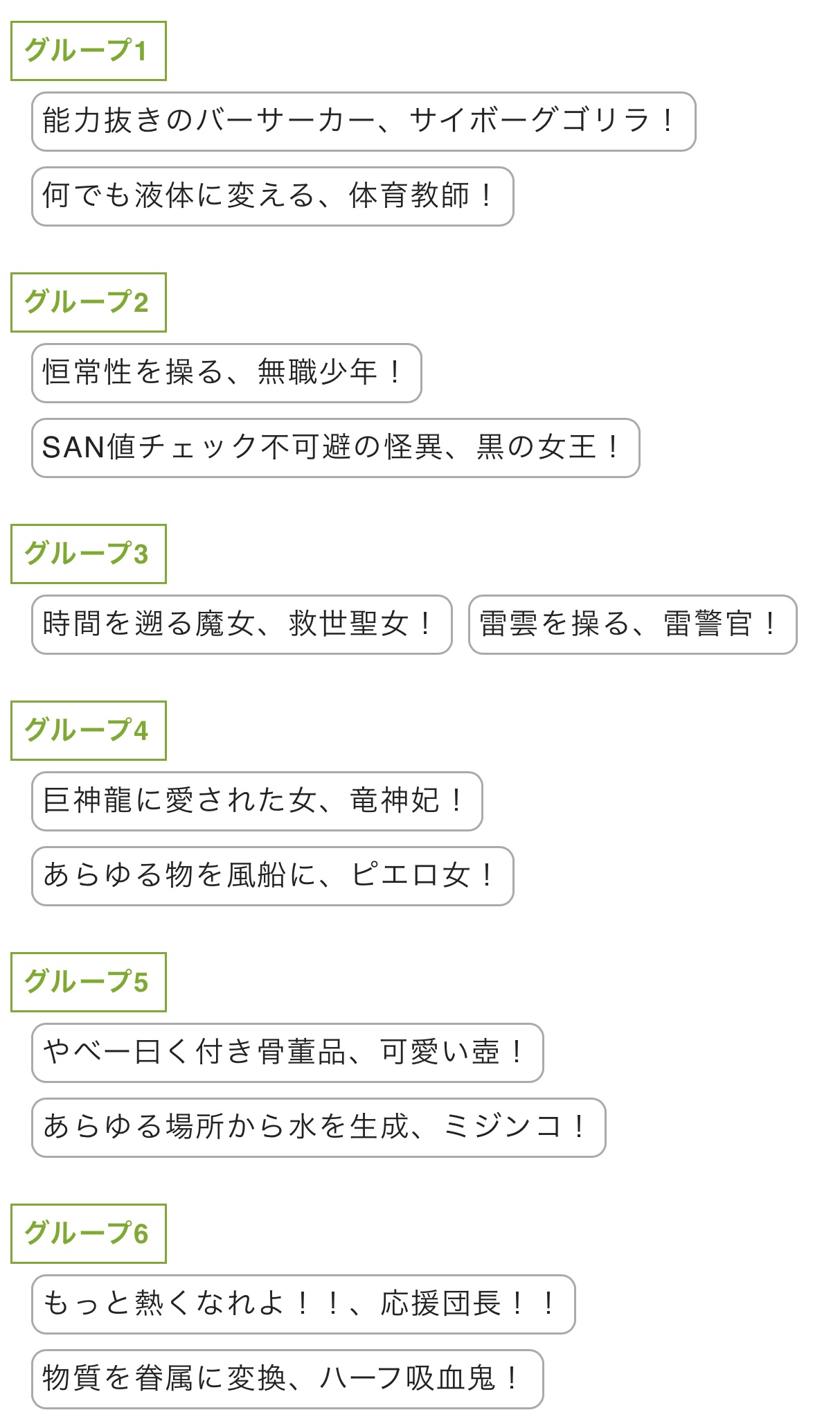This screenshot has height=1426, width=840.
Task: Select the 黒の女王 chip
Action: tap(336, 448)
